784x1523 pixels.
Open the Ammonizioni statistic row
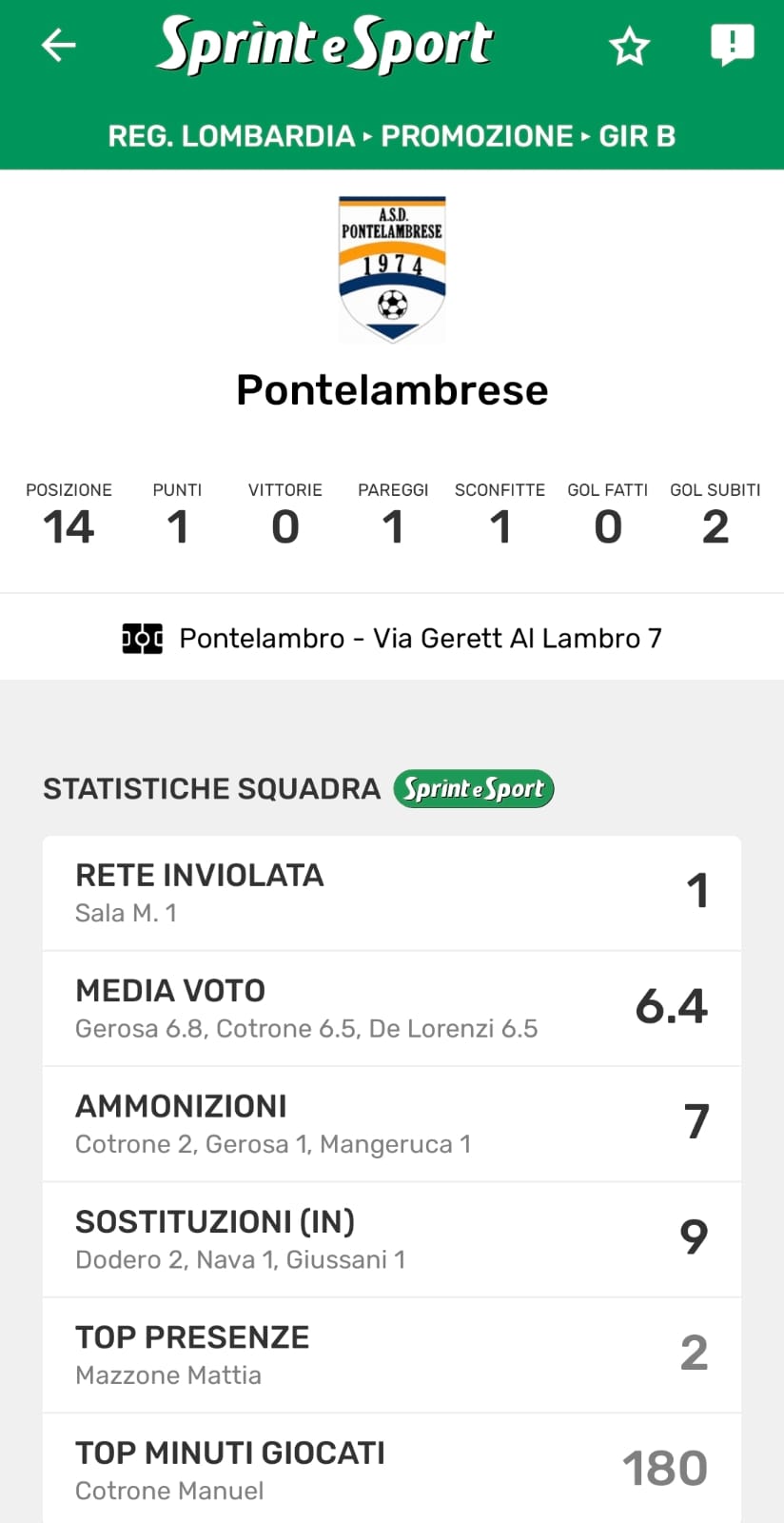[x=392, y=1124]
